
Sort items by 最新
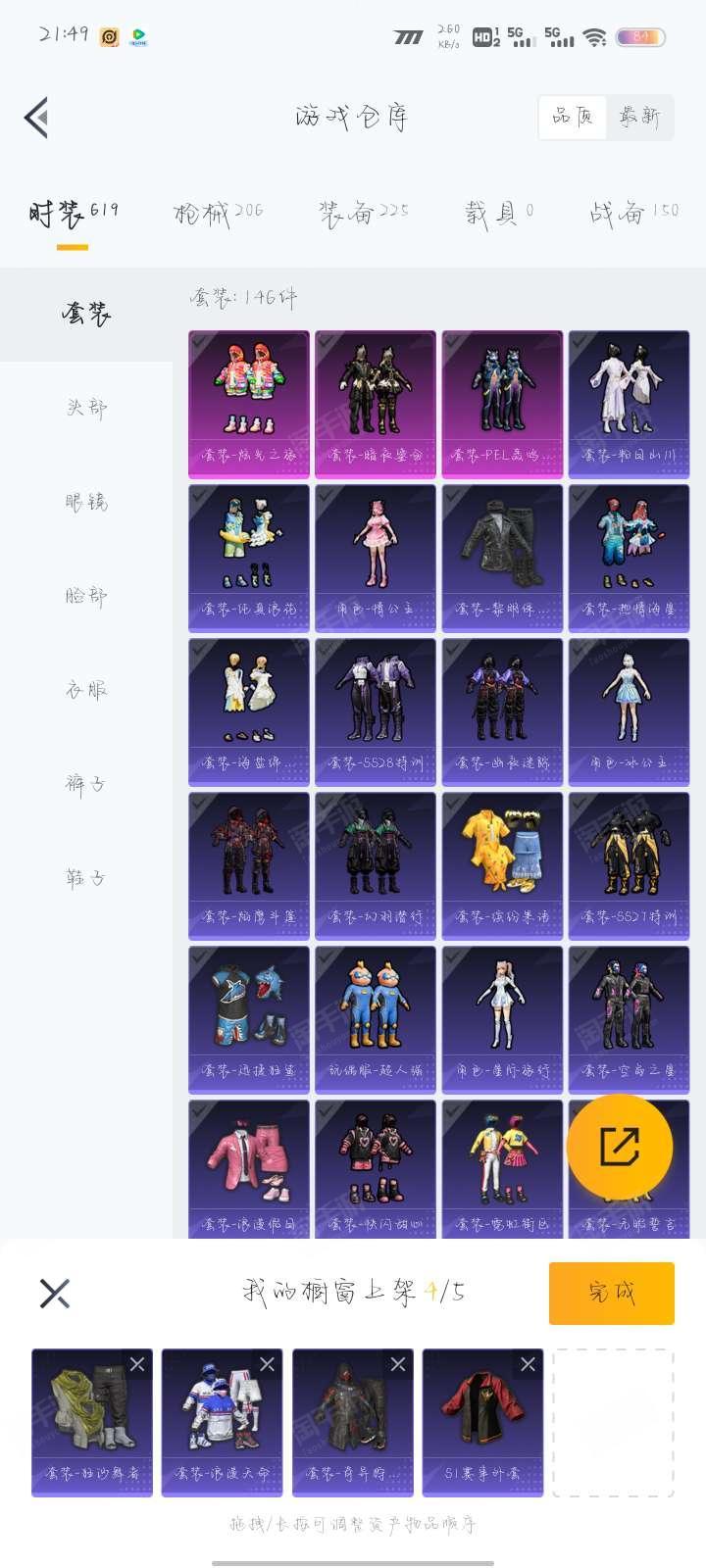pyautogui.click(x=639, y=118)
